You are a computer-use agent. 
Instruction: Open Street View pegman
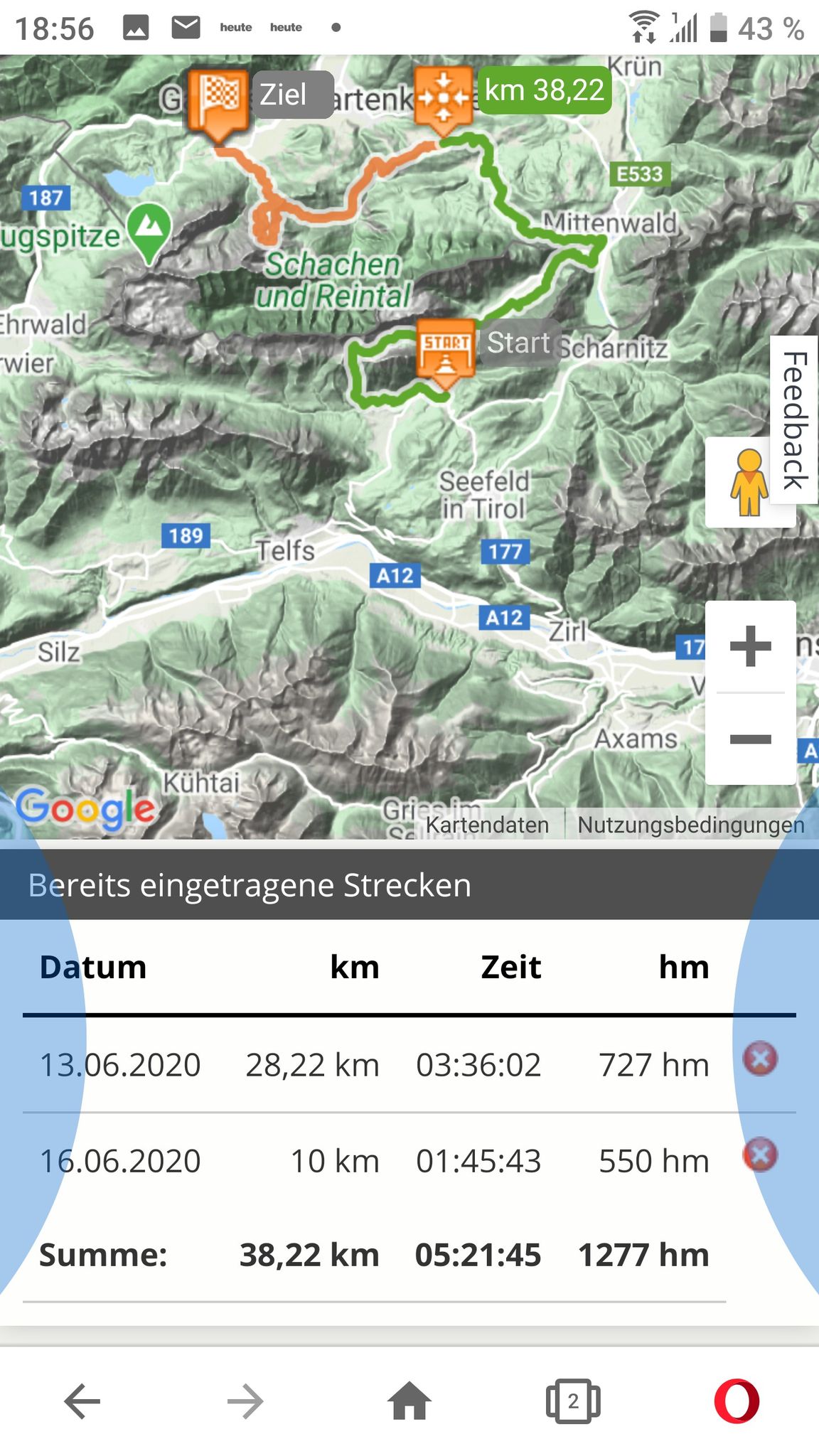click(749, 483)
